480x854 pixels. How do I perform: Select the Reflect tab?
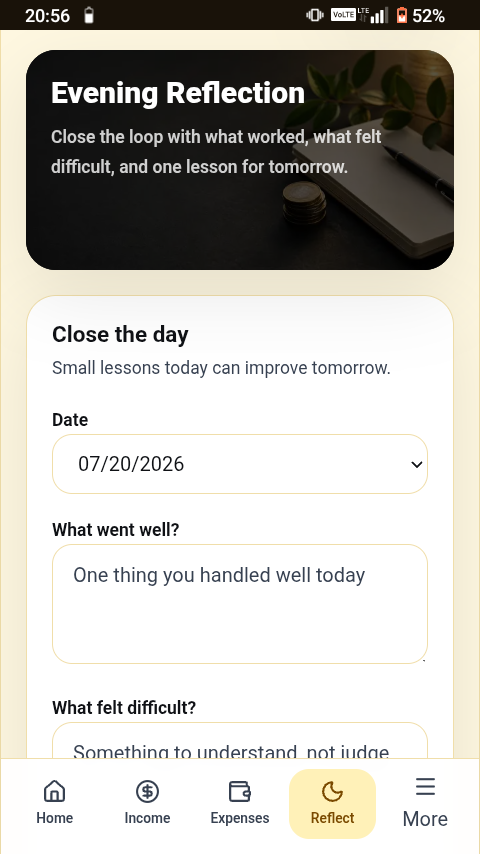pyautogui.click(x=332, y=803)
